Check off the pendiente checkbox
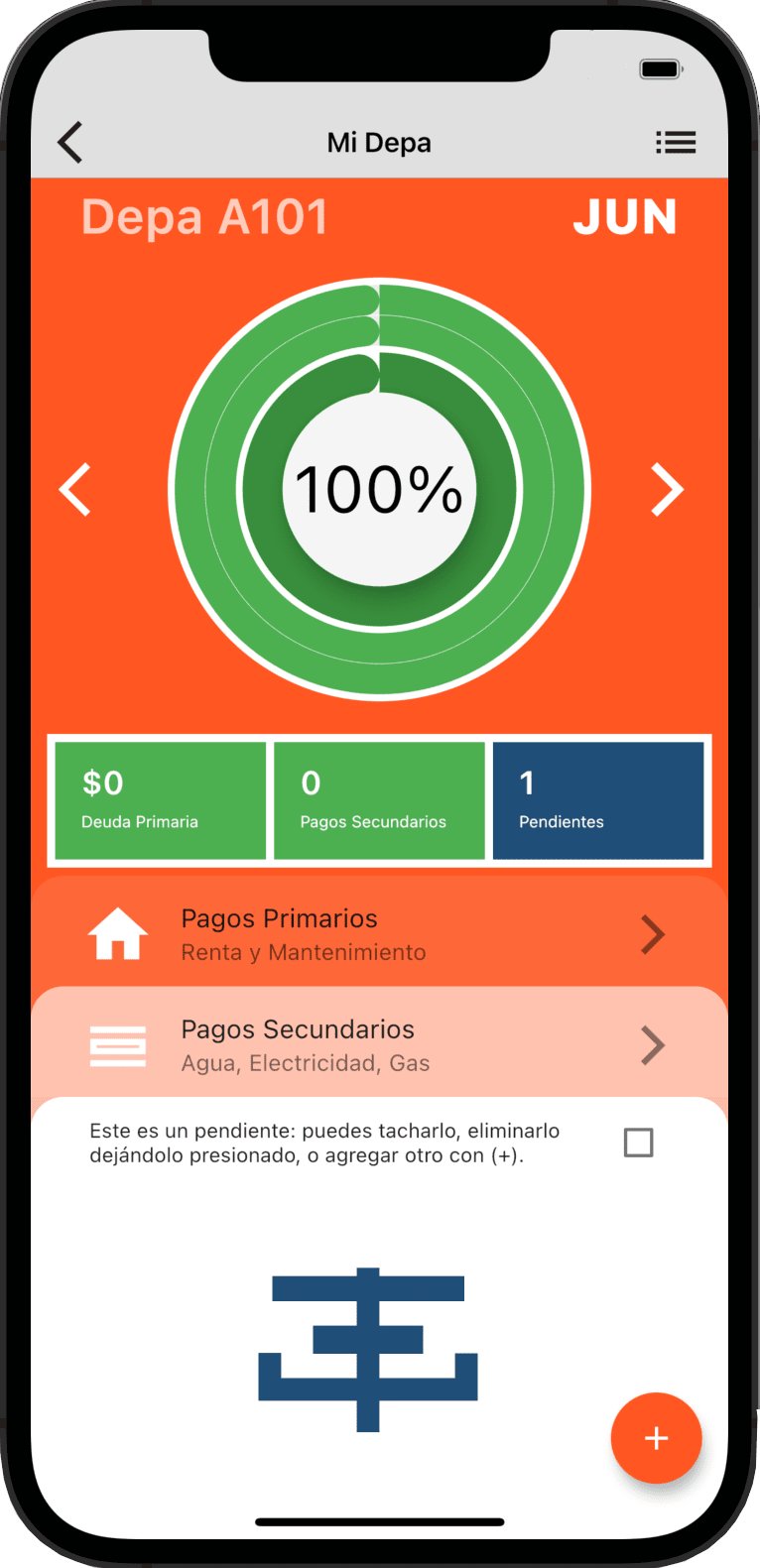The height and width of the screenshot is (1568, 760). [638, 1143]
